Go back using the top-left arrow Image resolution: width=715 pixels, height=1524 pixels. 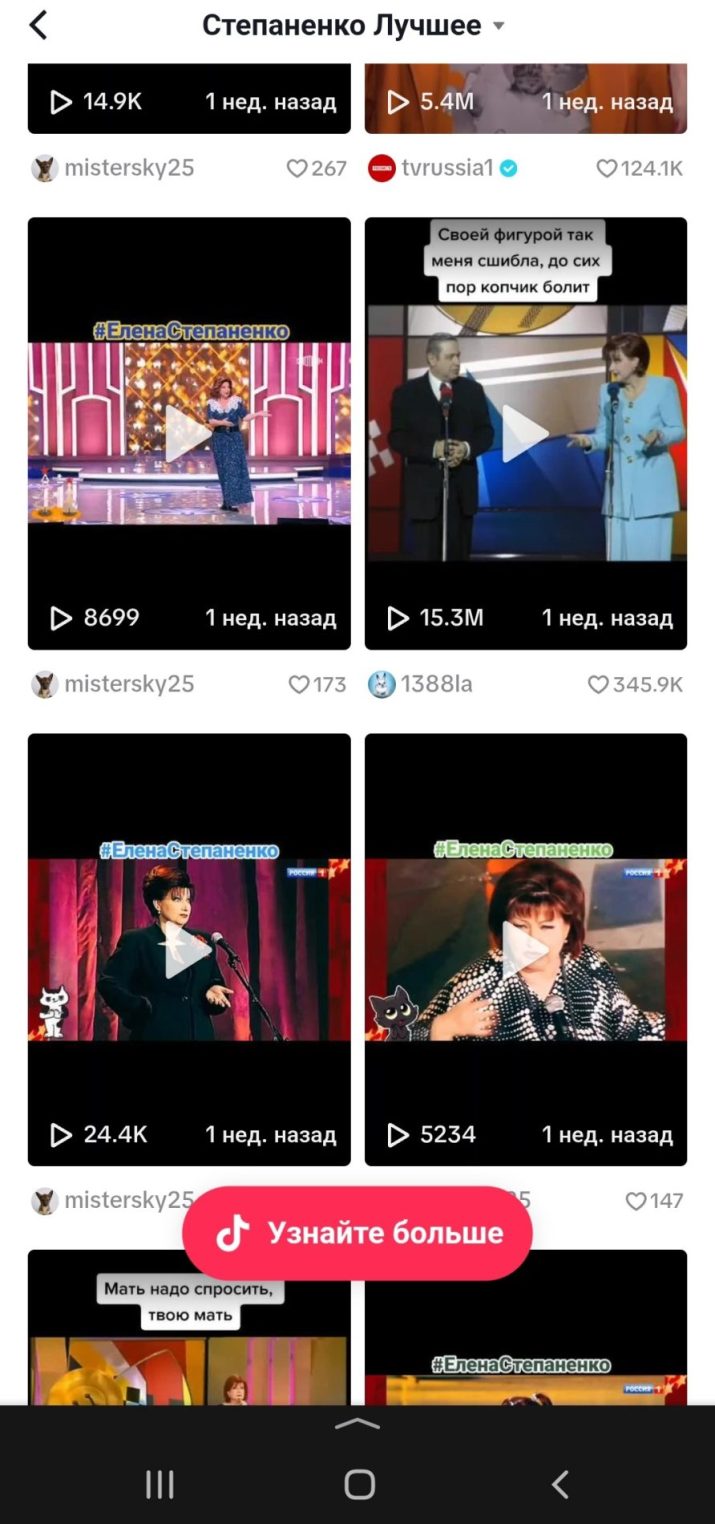38,26
